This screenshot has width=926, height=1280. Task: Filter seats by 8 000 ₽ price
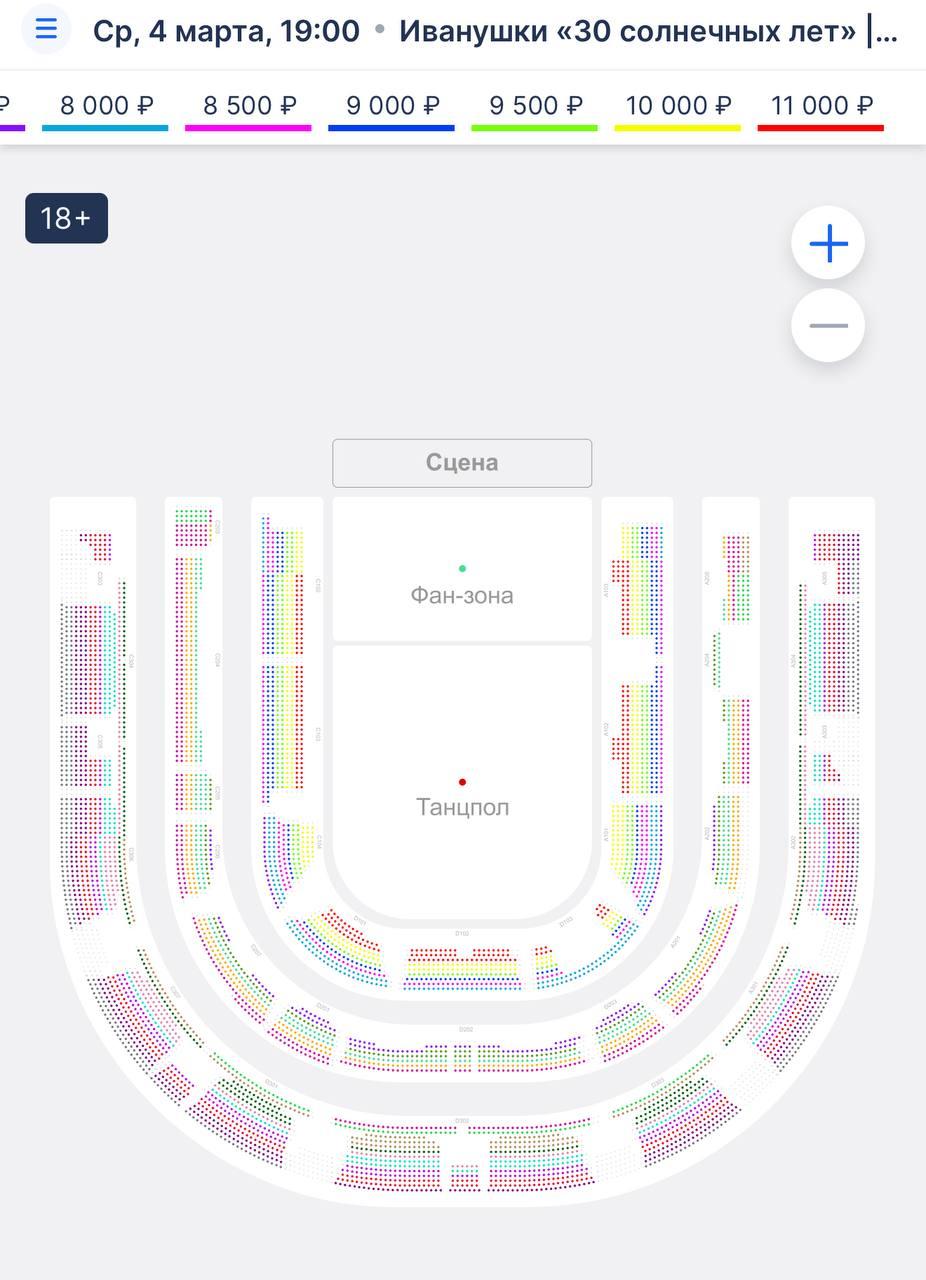pyautogui.click(x=105, y=106)
